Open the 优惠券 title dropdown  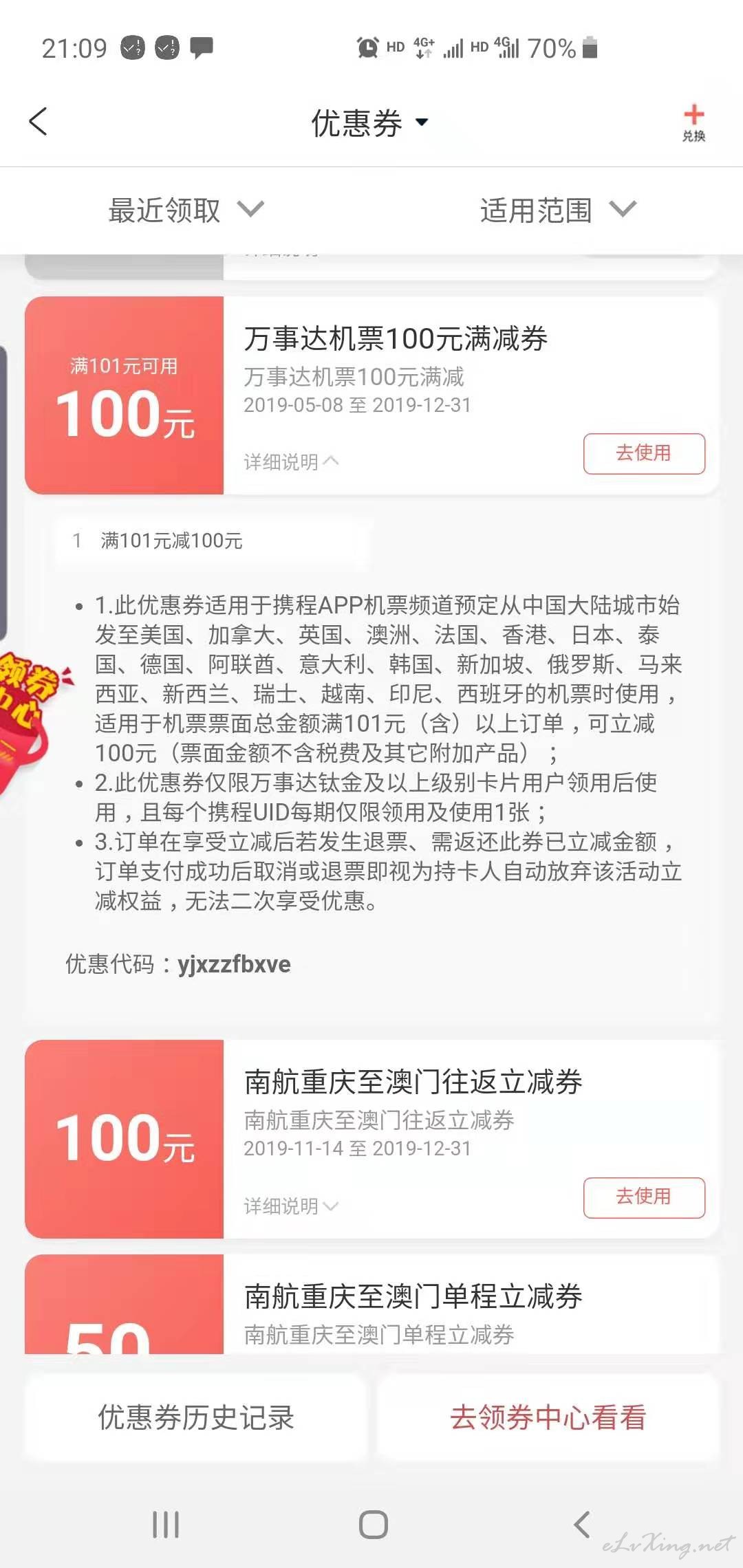pyautogui.click(x=370, y=123)
